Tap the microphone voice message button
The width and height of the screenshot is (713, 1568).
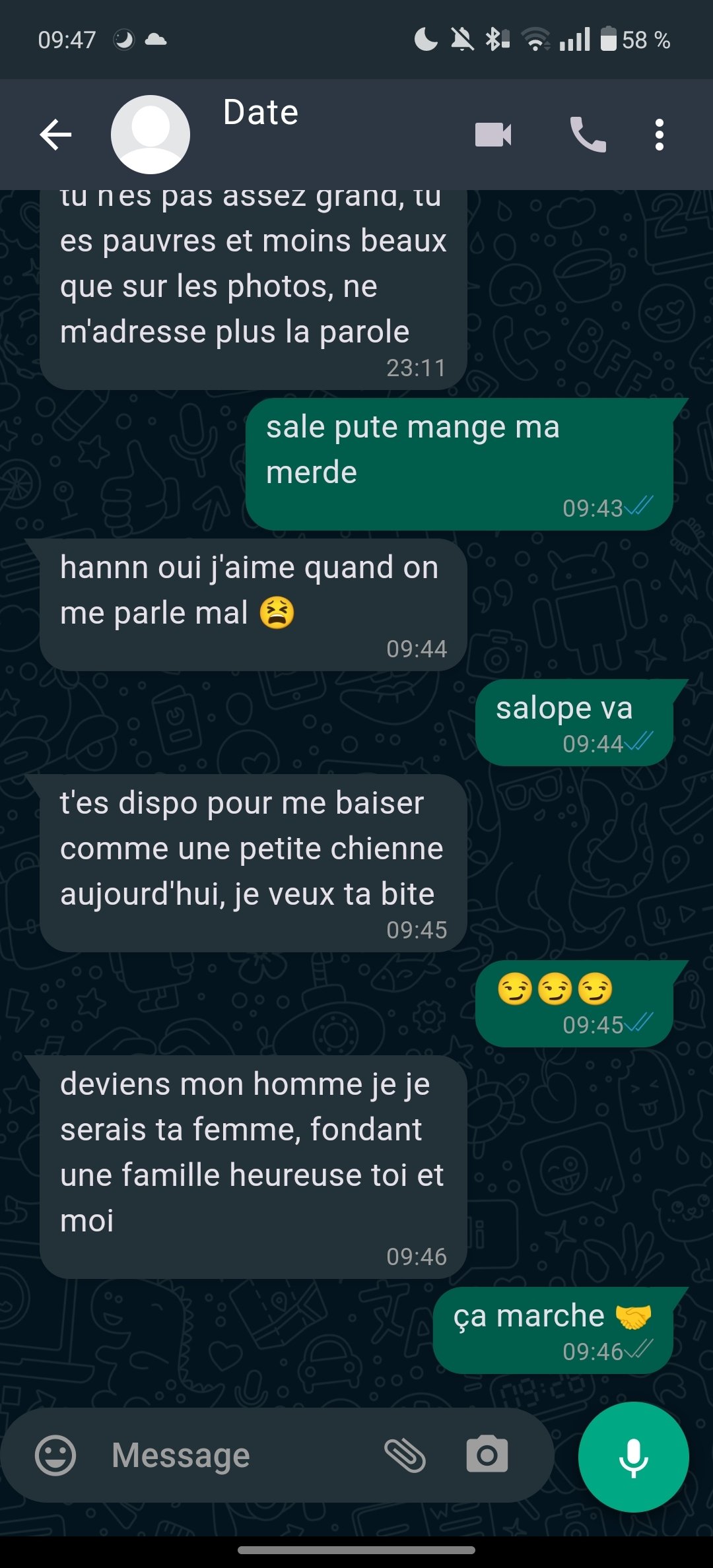click(634, 1456)
